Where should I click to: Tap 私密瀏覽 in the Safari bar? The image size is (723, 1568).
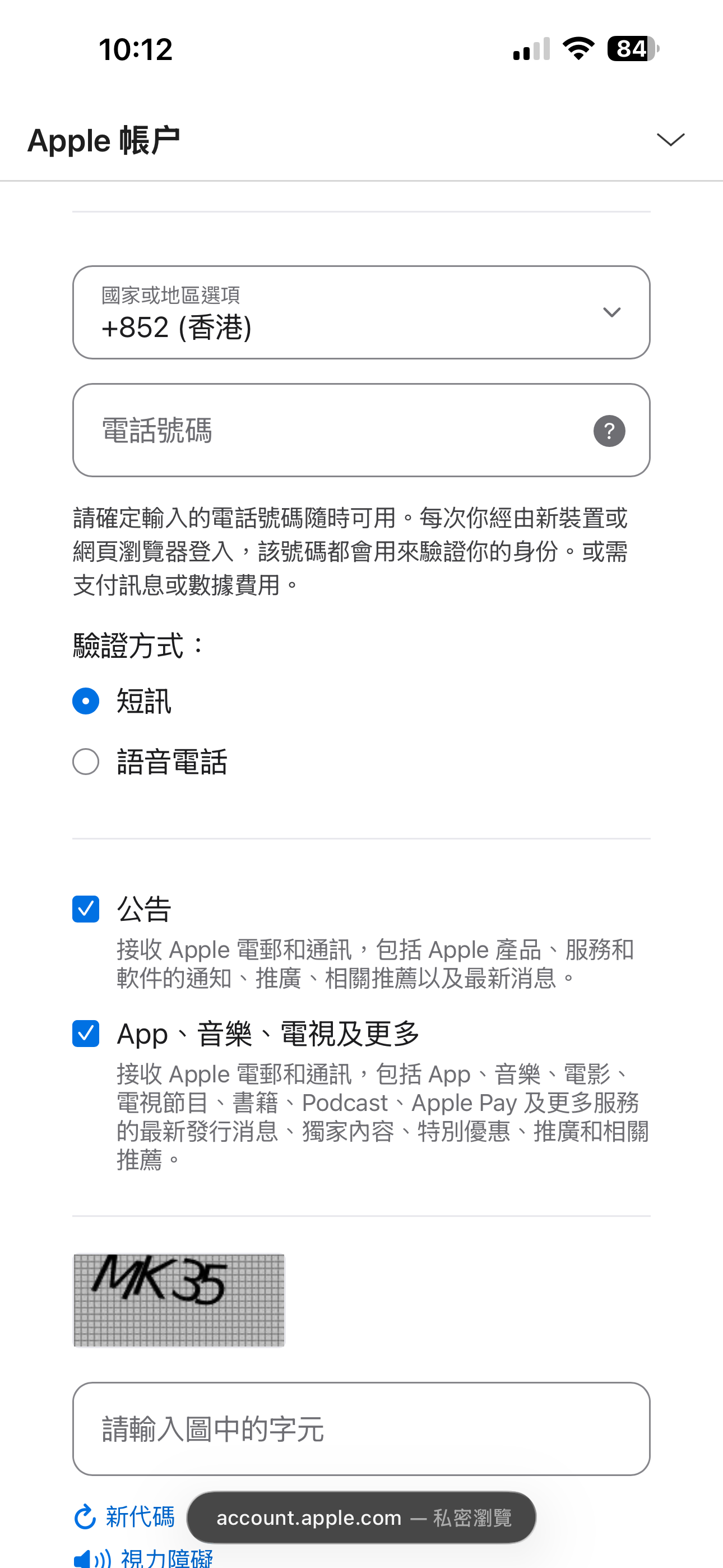pyautogui.click(x=473, y=1518)
